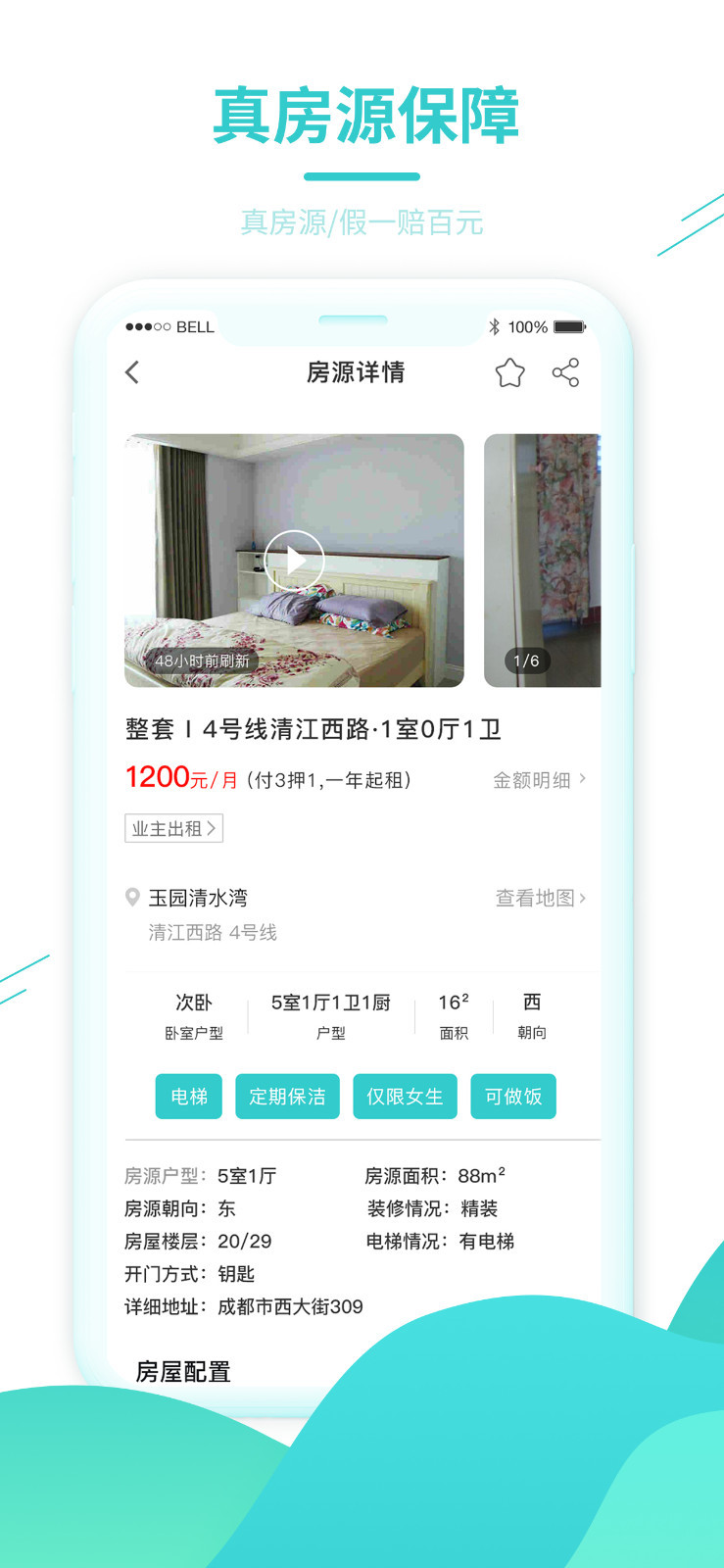Expand the 业主出租 details
Viewport: 724px width, 1568px height.
173,828
